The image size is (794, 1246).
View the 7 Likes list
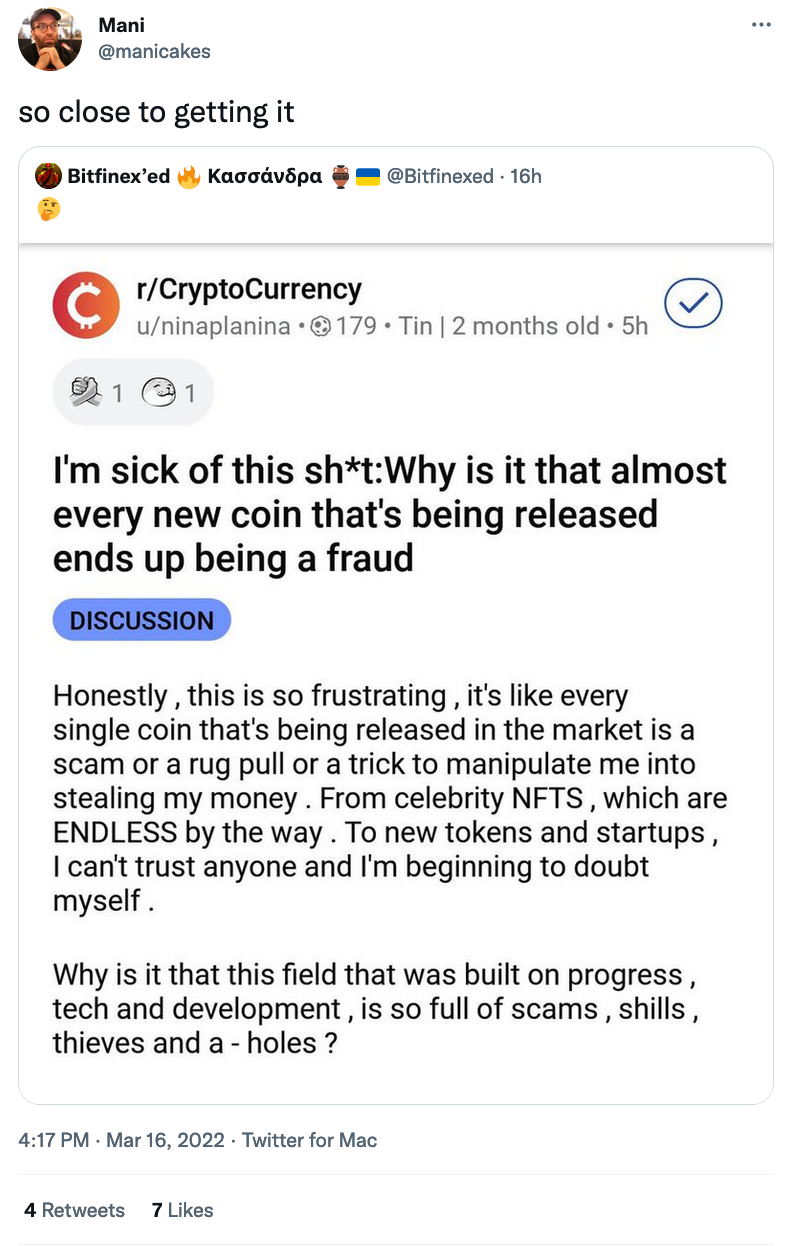pyautogui.click(x=182, y=1210)
